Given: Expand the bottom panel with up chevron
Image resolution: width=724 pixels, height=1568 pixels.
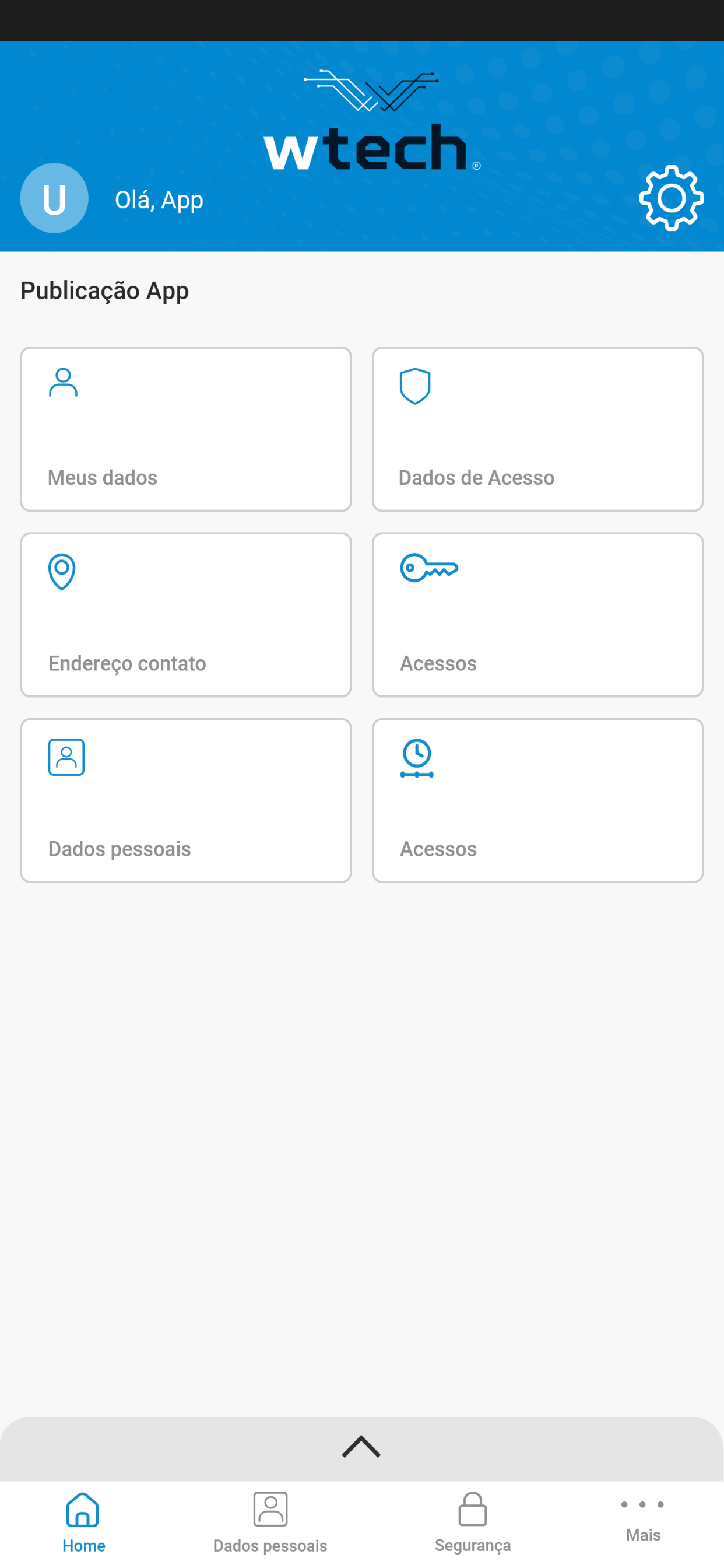Looking at the screenshot, I should click(361, 1446).
